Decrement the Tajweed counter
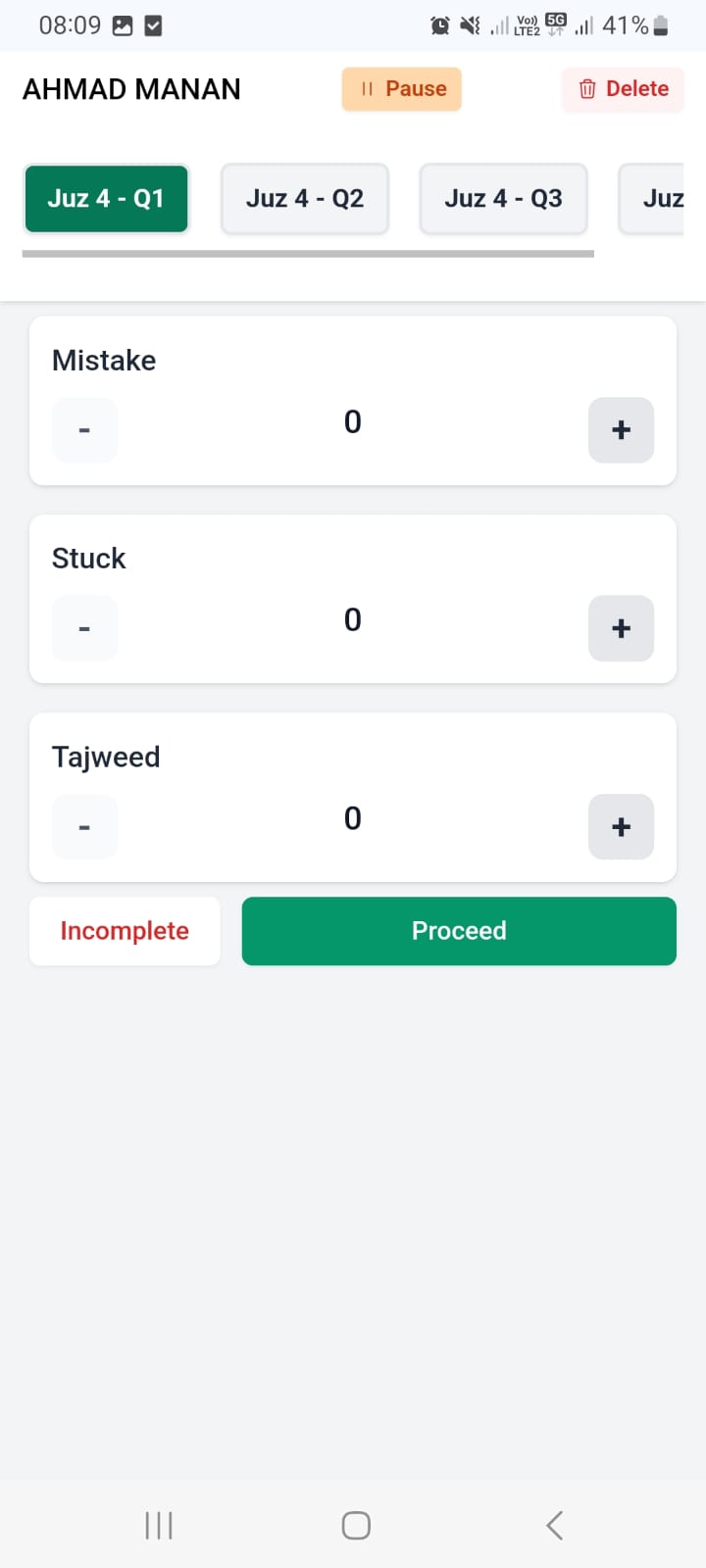This screenshot has width=706, height=1568. pyautogui.click(x=84, y=827)
